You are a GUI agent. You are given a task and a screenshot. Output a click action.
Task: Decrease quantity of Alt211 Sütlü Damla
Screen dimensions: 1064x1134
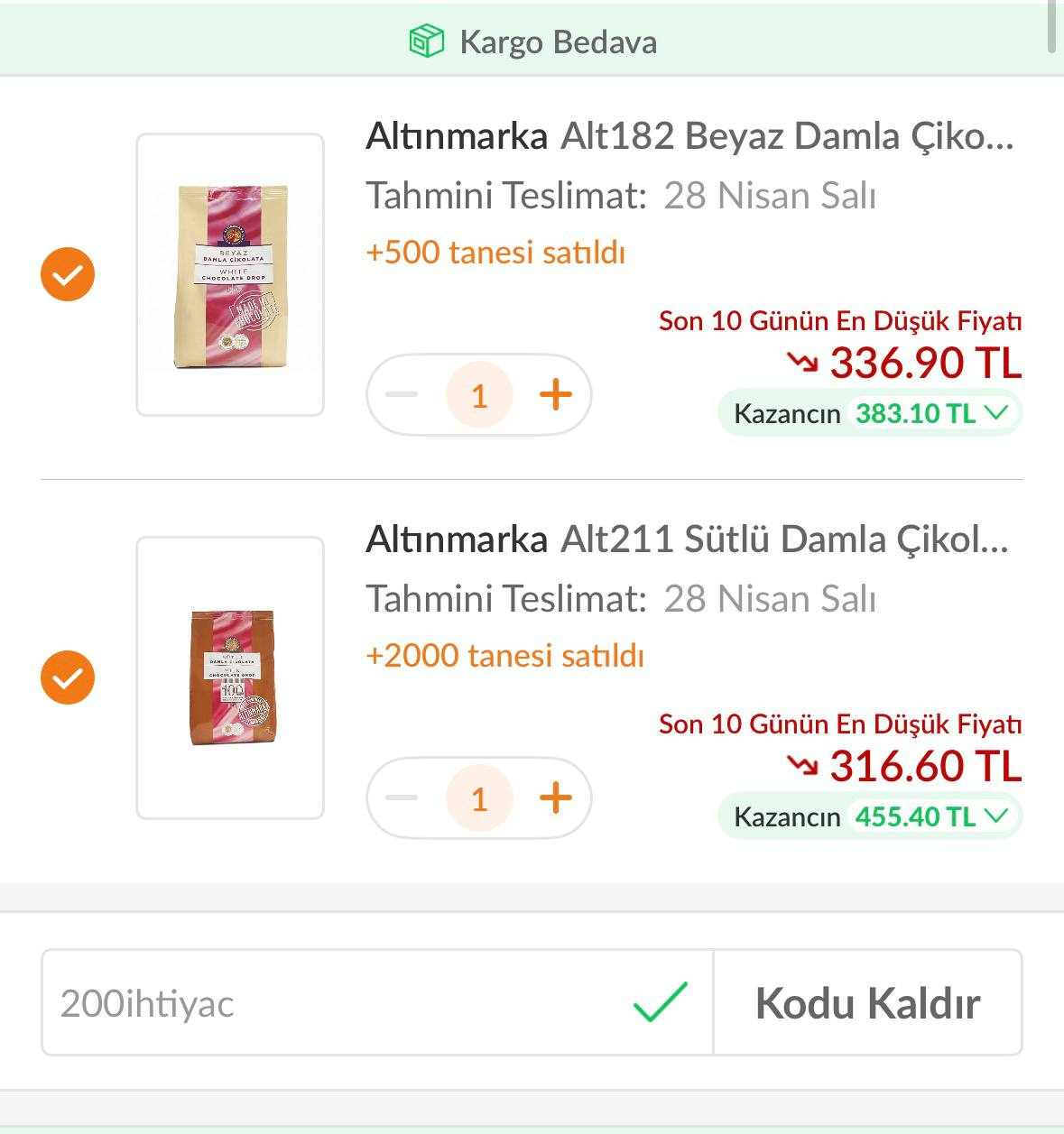pos(402,798)
